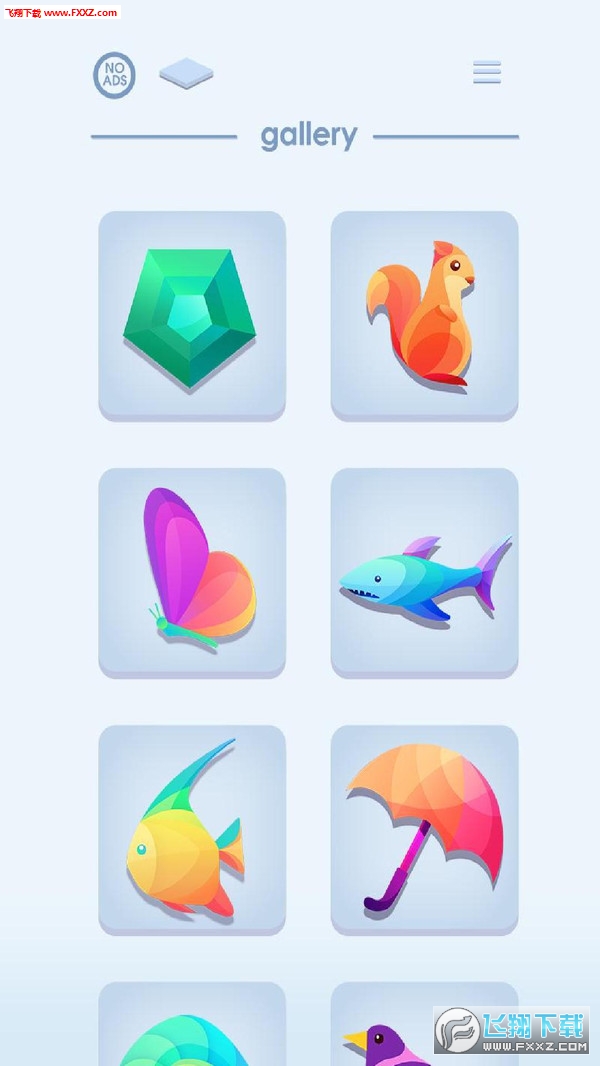Select the orange squirrel puzzle
Image resolution: width=600 pixels, height=1066 pixels.
pos(424,314)
